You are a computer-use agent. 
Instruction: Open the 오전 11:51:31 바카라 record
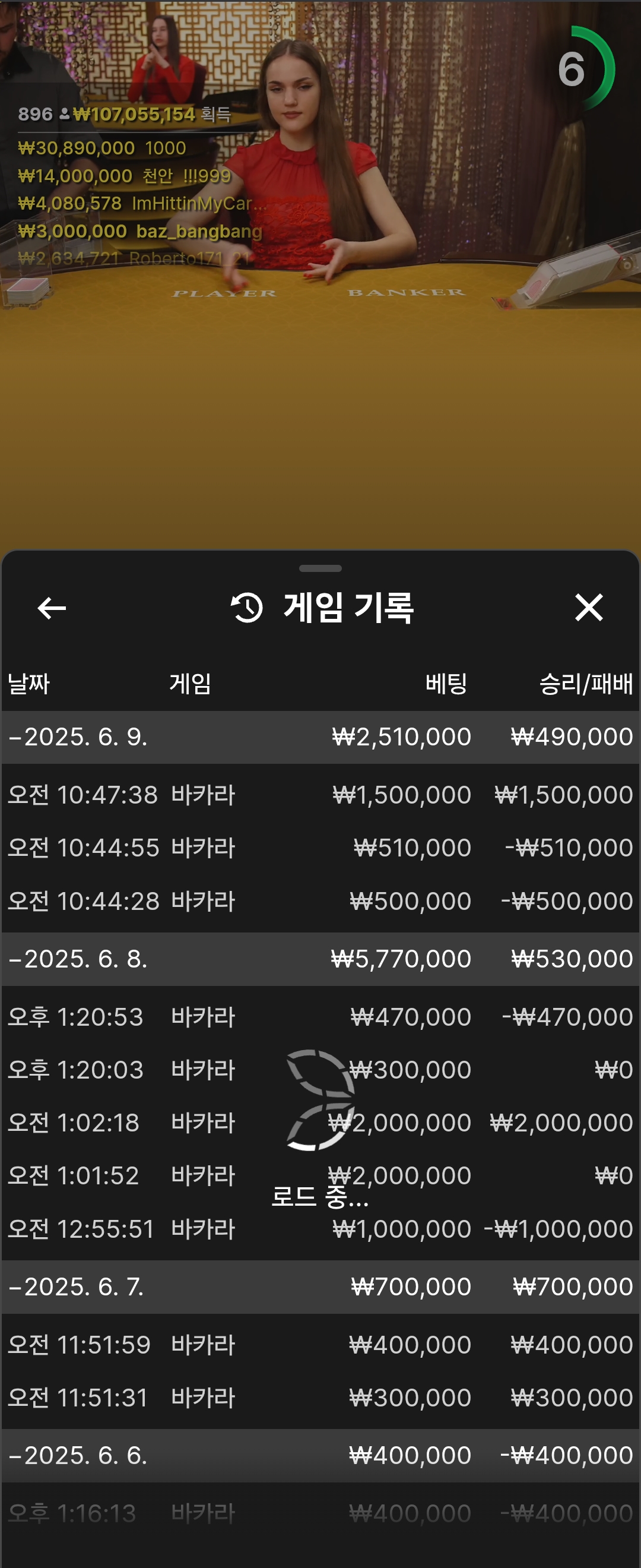320,1397
